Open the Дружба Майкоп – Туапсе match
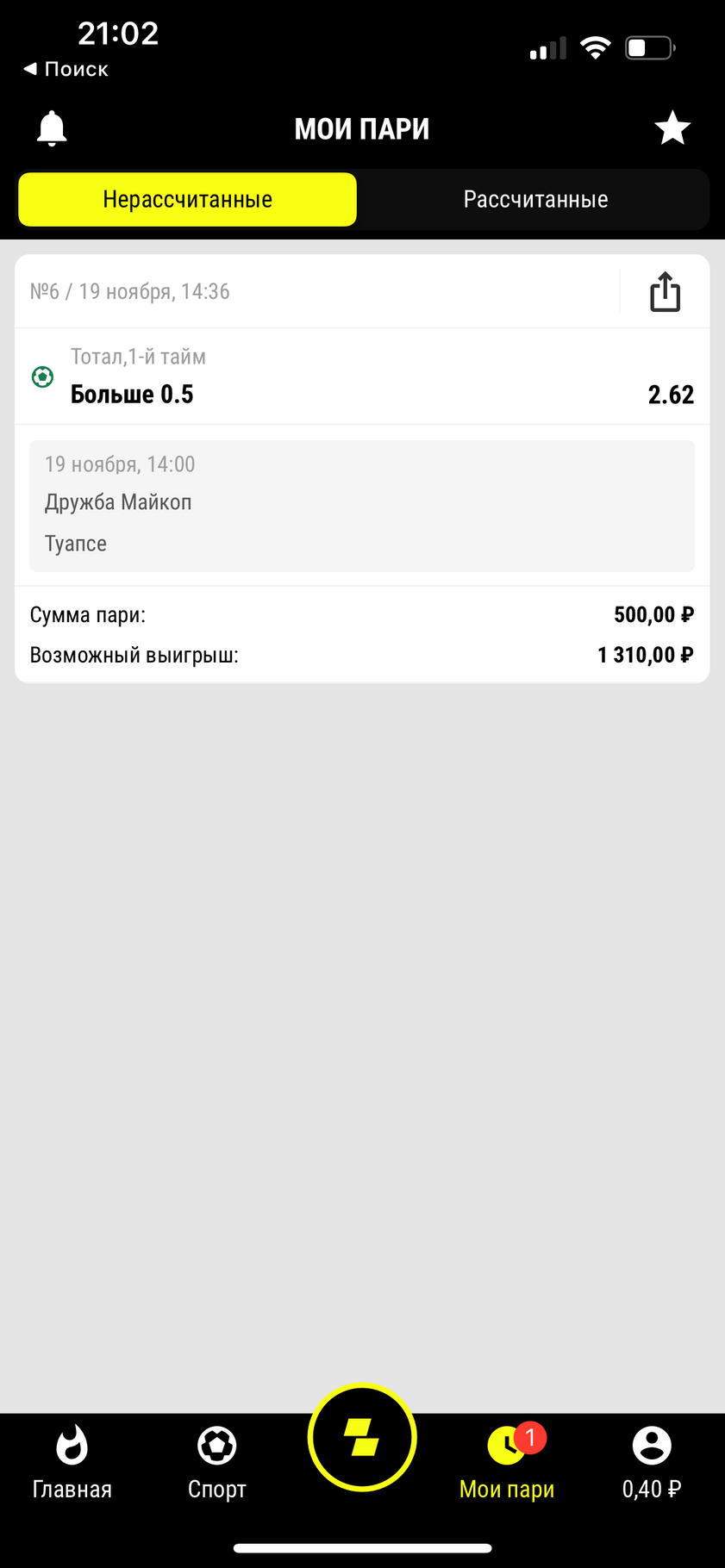 [x=361, y=506]
